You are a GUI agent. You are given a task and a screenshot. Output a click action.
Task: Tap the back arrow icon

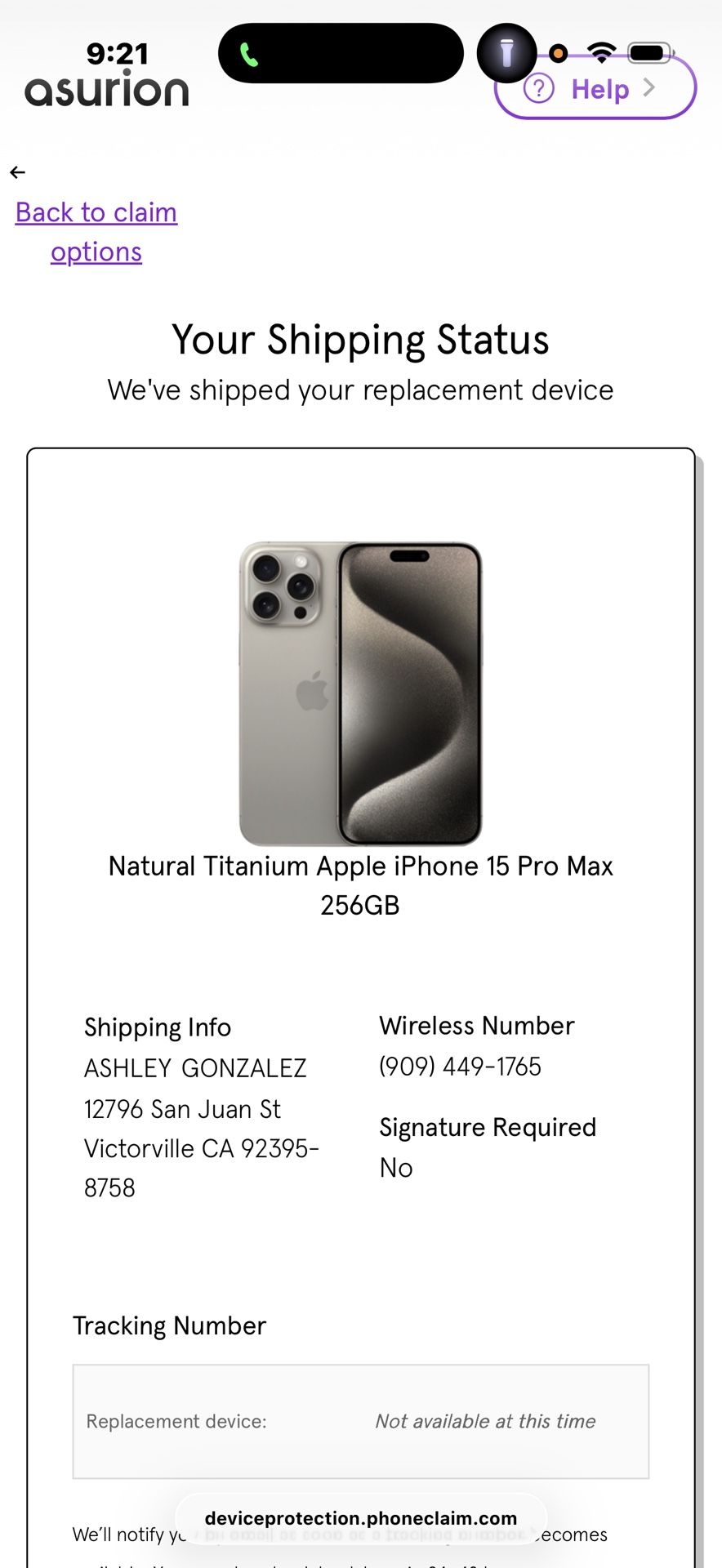pos(18,172)
